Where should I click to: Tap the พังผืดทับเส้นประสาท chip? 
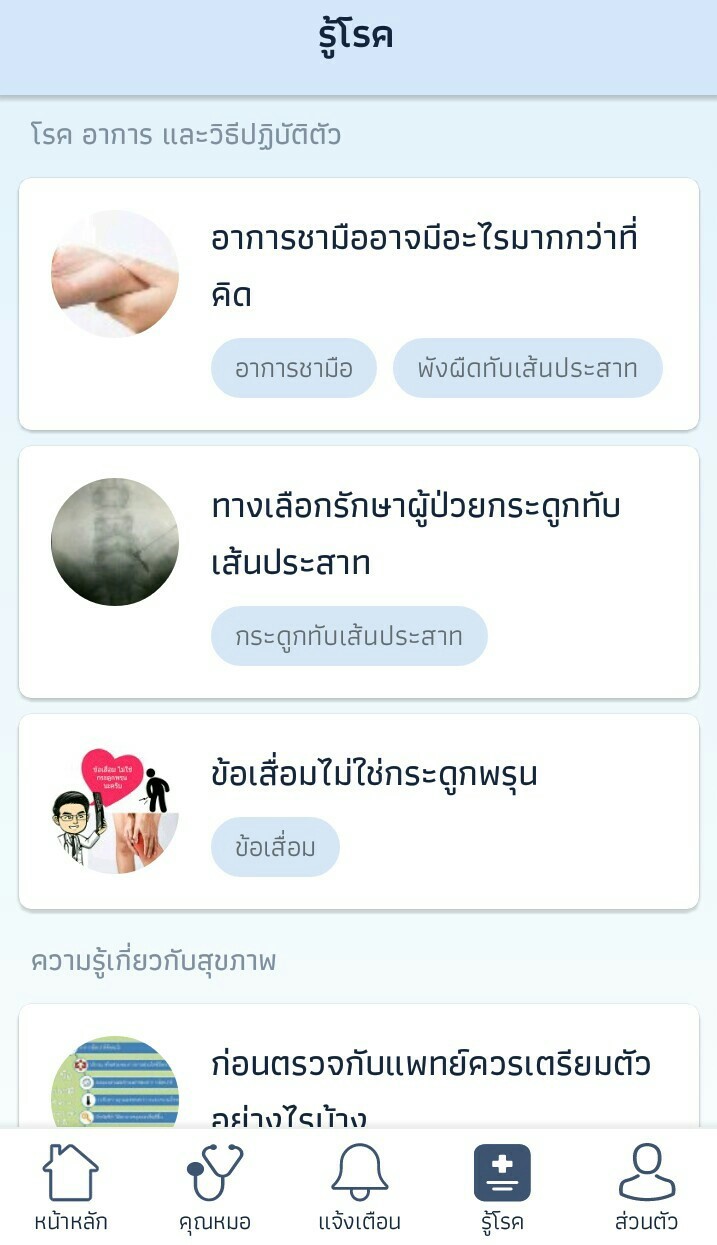point(527,368)
